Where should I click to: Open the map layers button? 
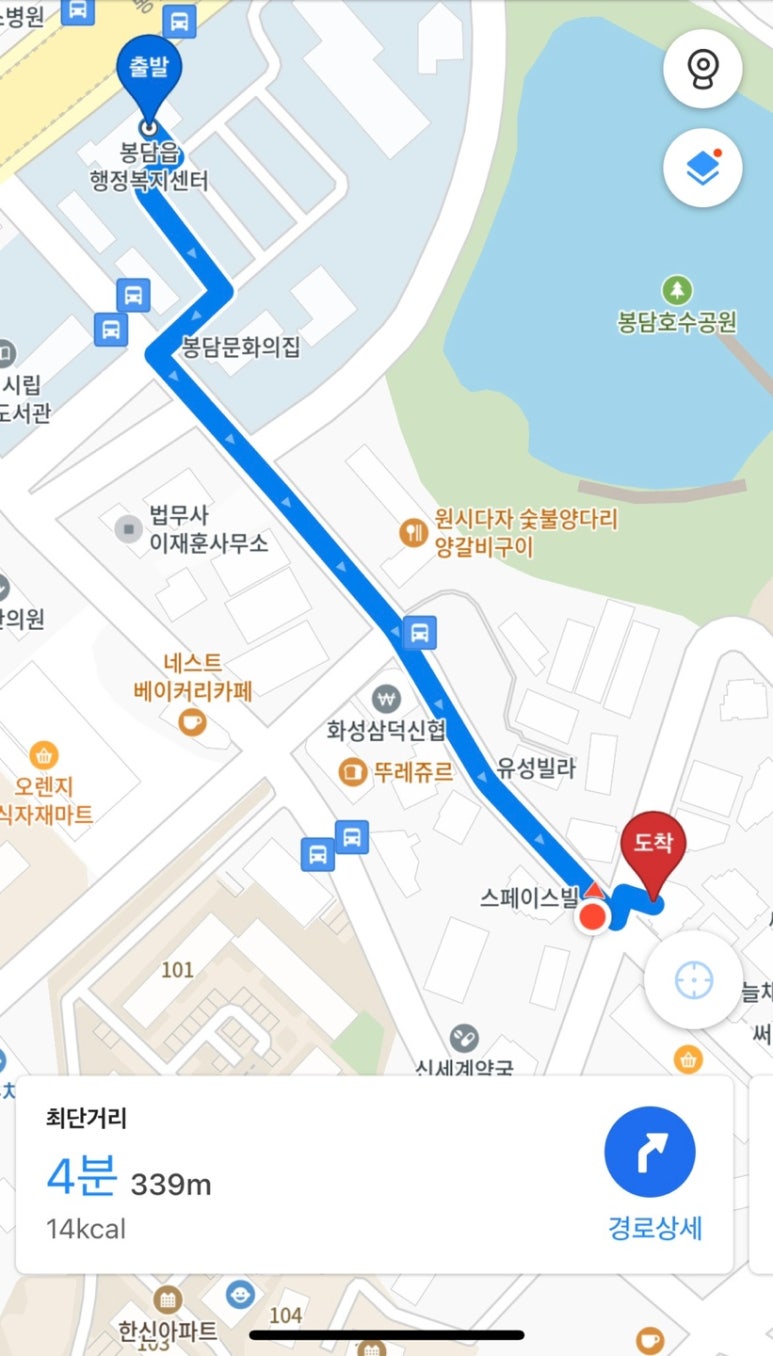click(702, 168)
